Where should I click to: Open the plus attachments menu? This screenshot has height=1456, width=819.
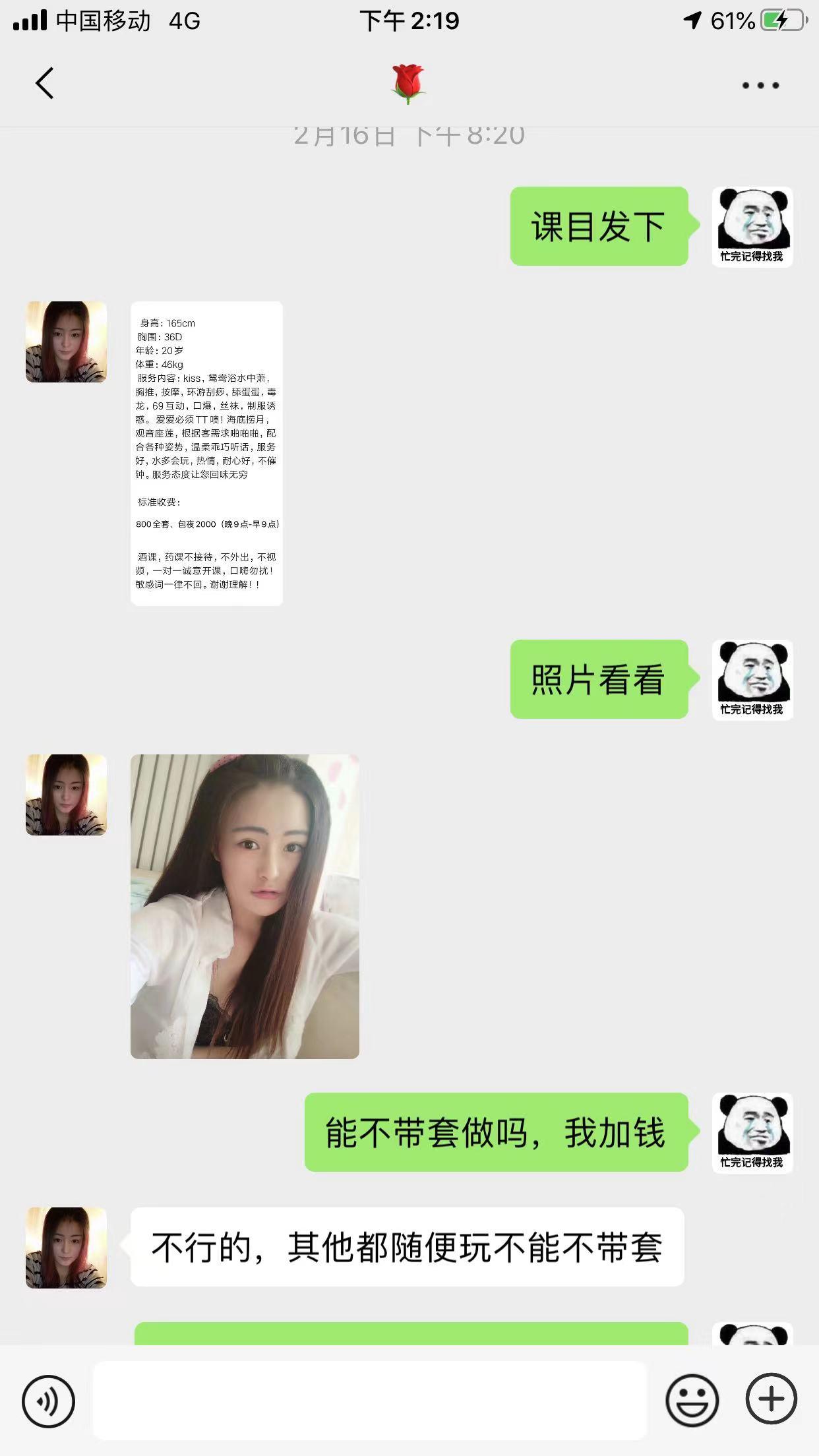771,1399
